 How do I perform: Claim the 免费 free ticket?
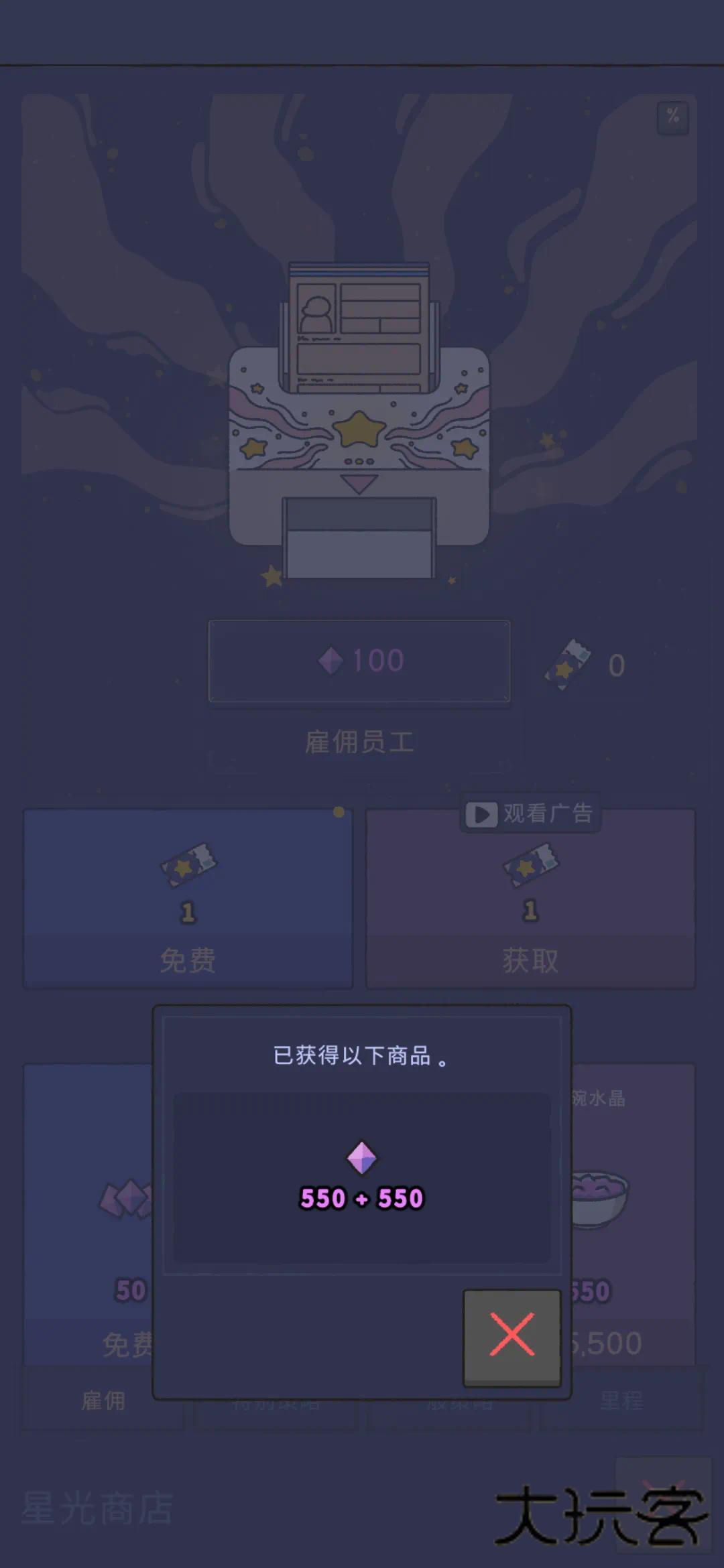coord(188,960)
